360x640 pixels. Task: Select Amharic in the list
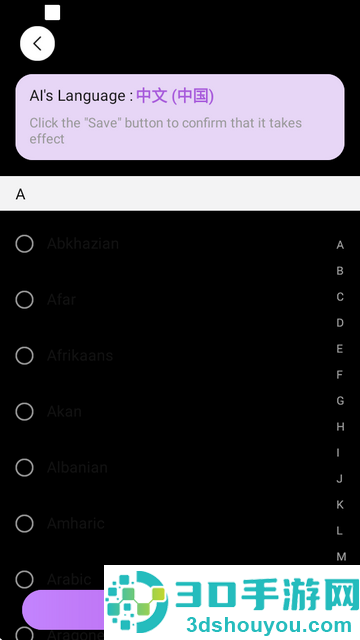point(24,523)
